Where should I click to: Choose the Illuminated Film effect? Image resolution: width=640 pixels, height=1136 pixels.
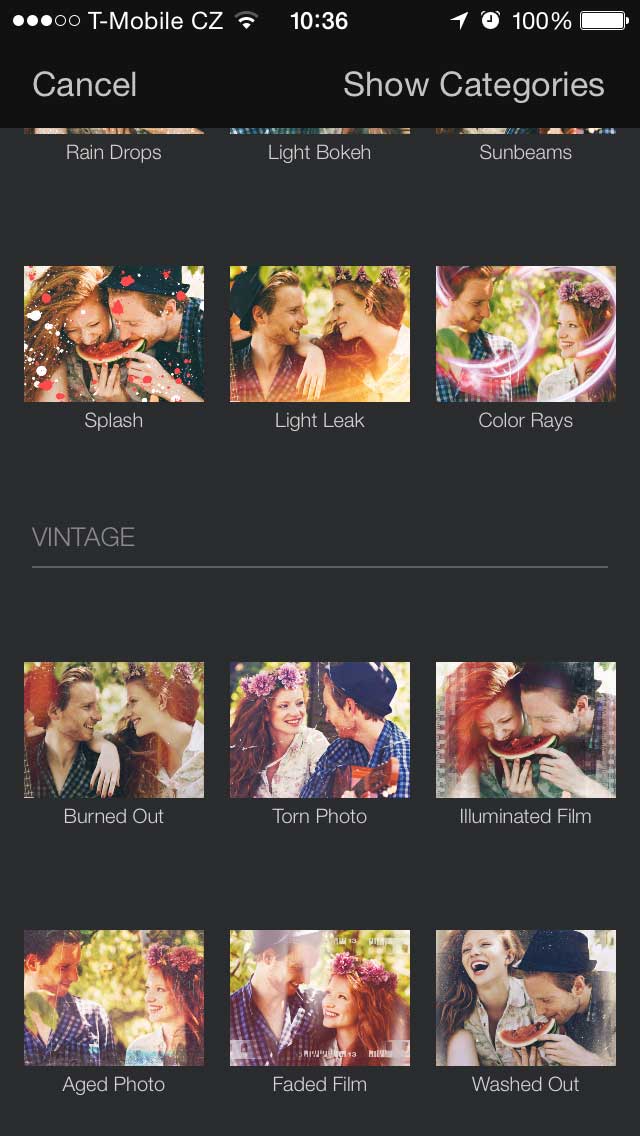point(526,730)
